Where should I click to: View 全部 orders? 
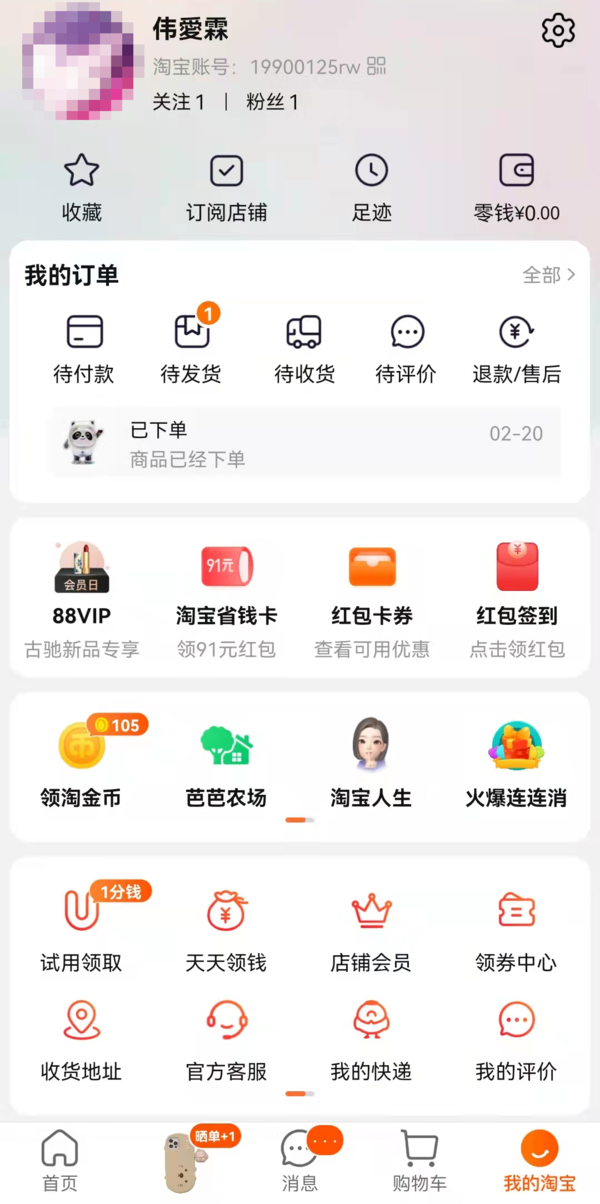[549, 275]
